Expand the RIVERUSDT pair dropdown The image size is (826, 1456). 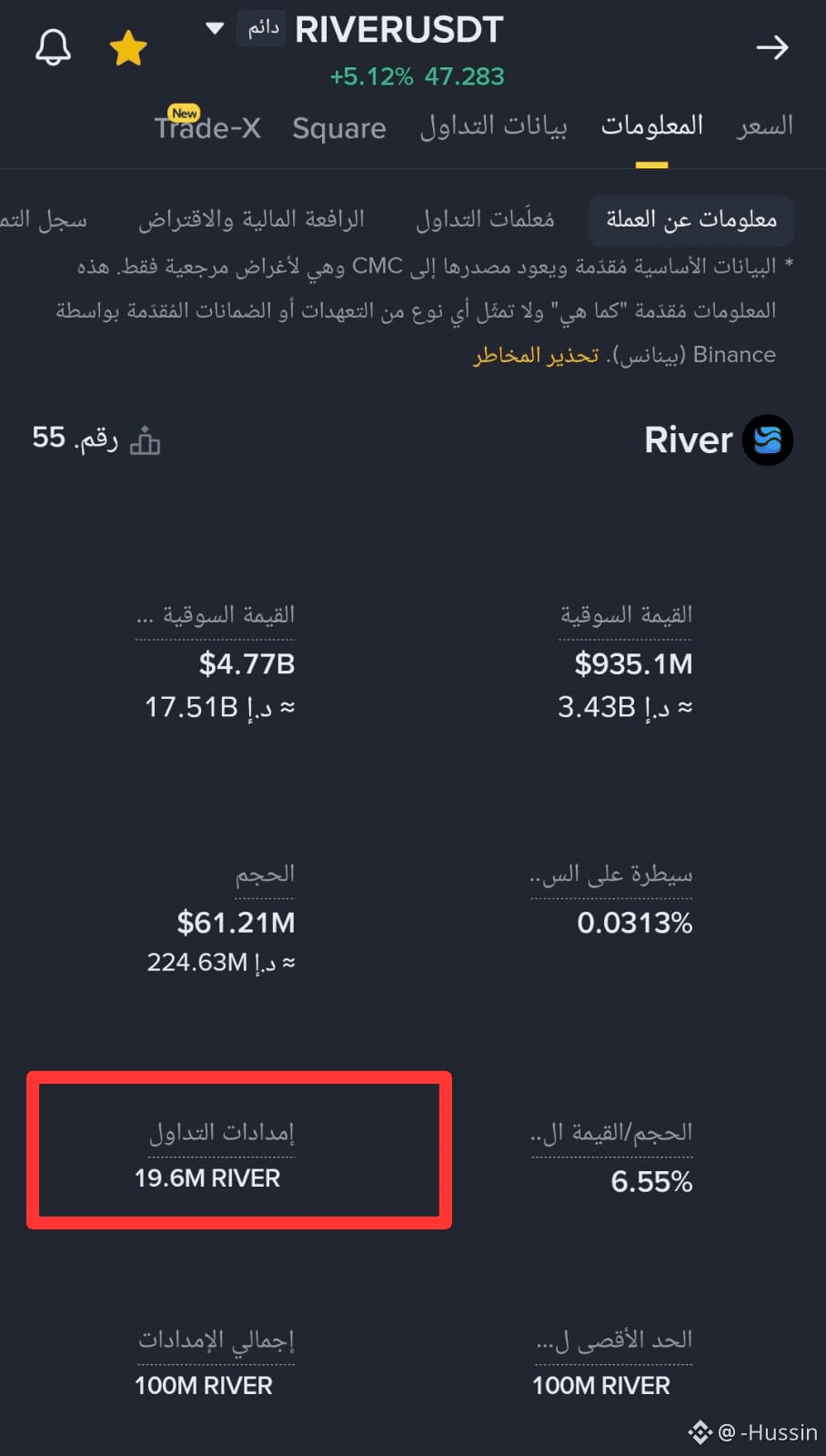(215, 28)
